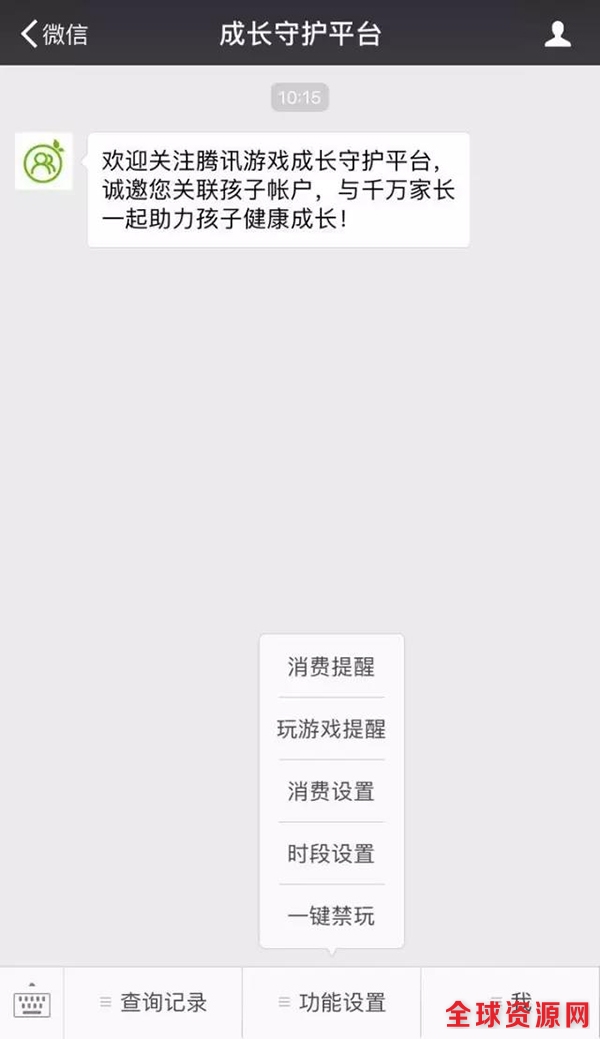This screenshot has width=600, height=1039.
Task: Open the account profile icon
Action: coord(557,34)
